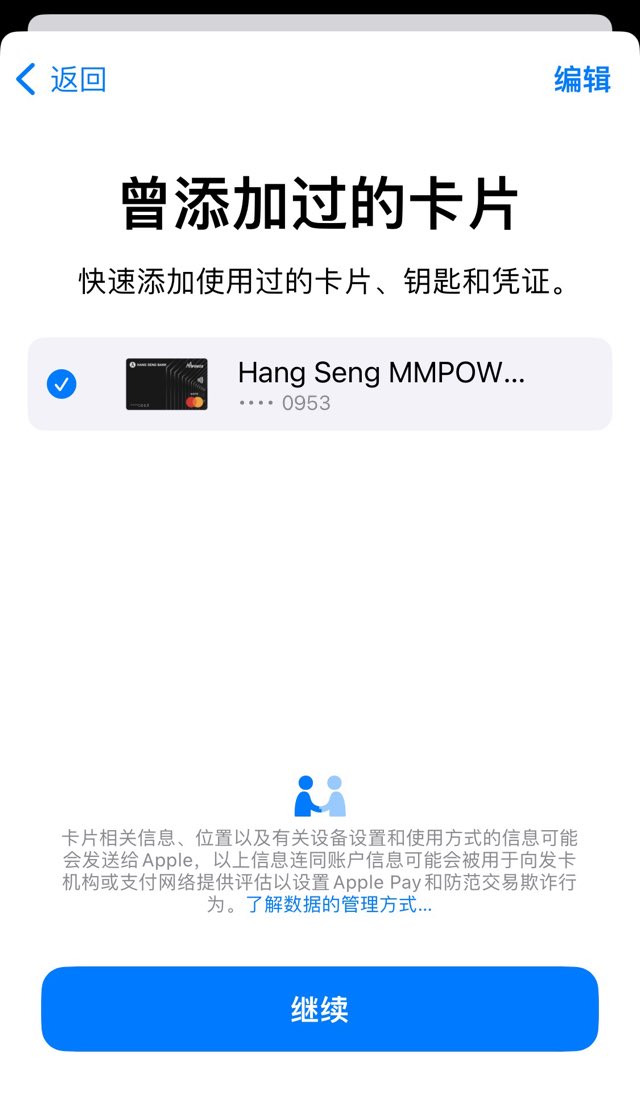This screenshot has width=640, height=1100.
Task: Open the 了解数据的管理方式 link
Action: click(339, 904)
